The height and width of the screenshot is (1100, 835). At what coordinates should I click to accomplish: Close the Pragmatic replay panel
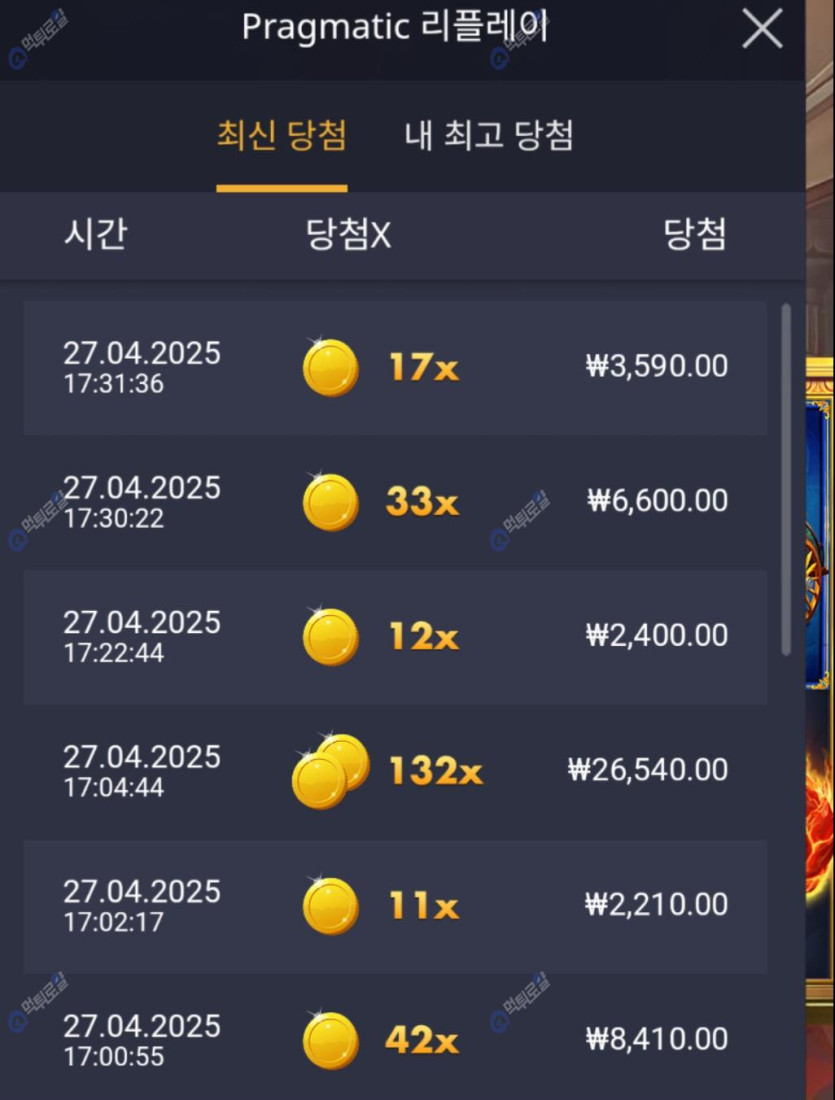point(762,30)
